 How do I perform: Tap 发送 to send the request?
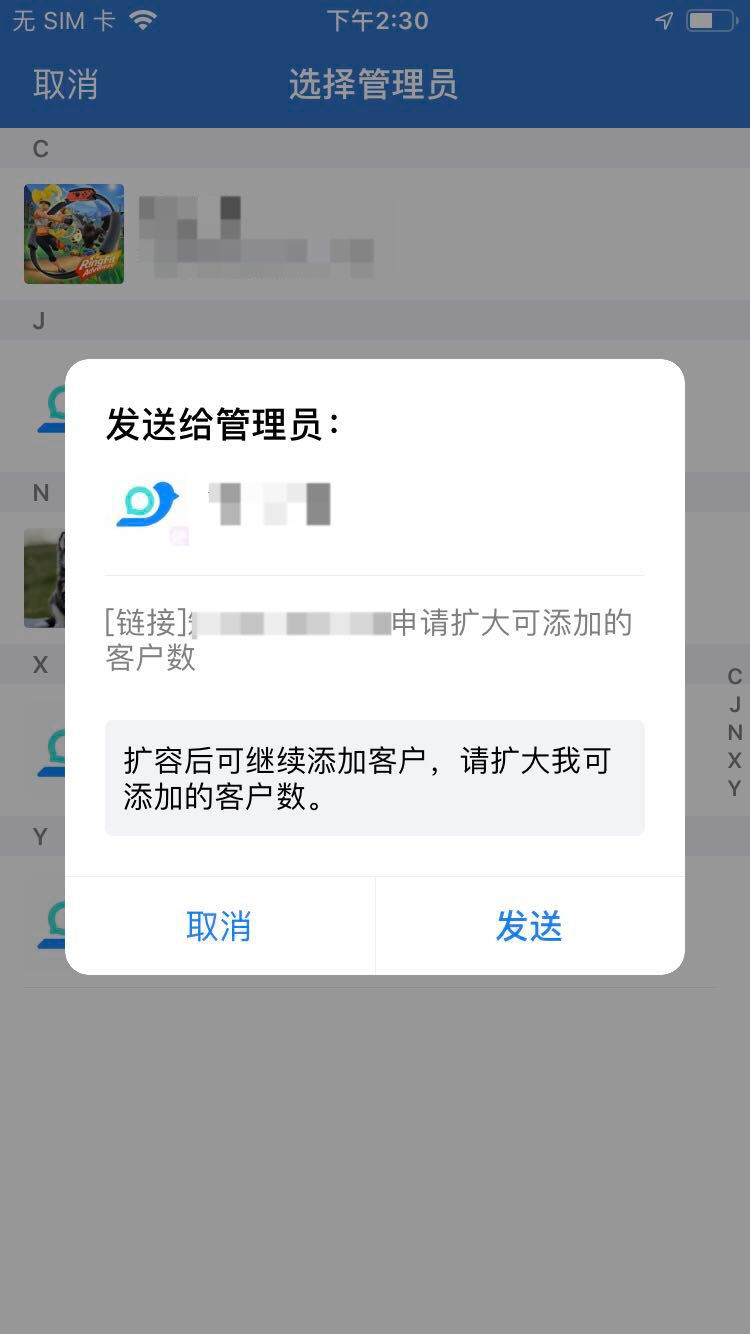point(529,927)
